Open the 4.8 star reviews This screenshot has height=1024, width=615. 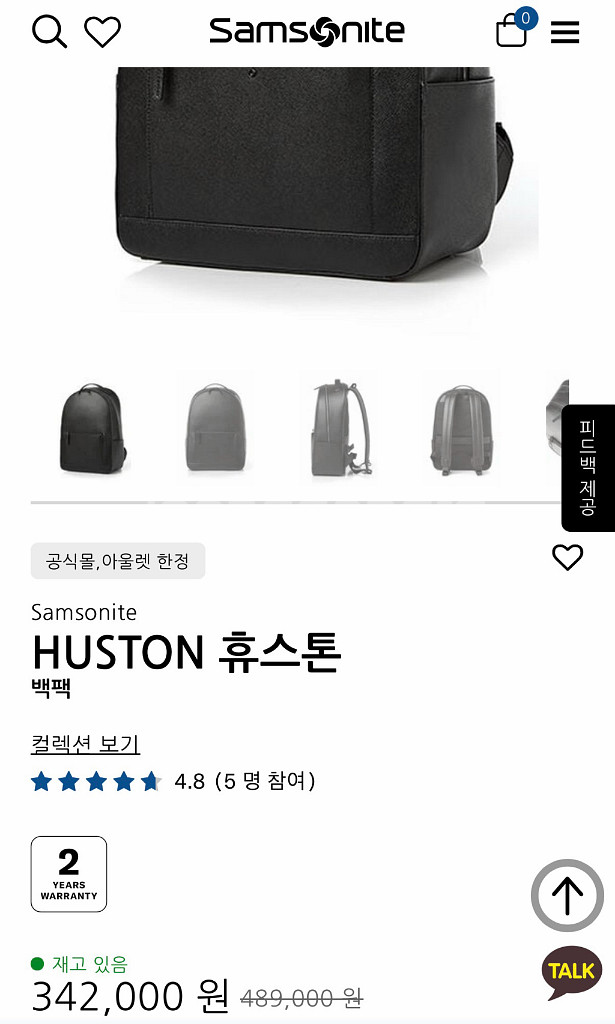click(x=173, y=781)
